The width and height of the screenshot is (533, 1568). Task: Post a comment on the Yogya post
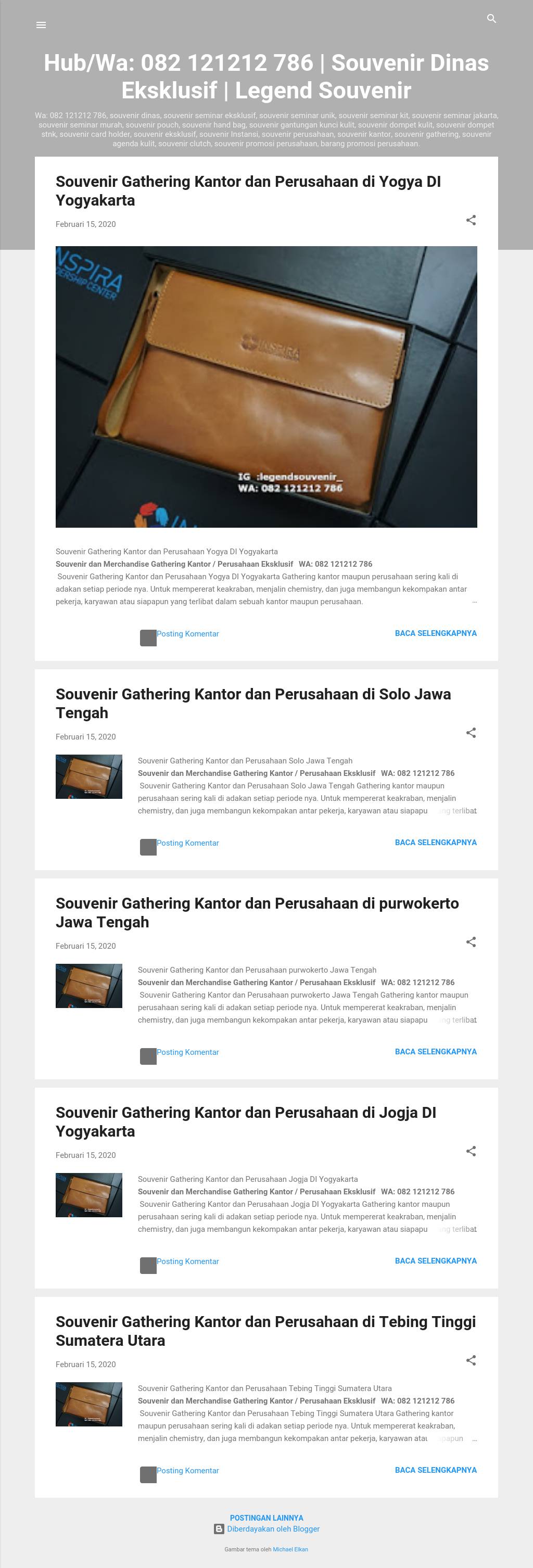(187, 634)
